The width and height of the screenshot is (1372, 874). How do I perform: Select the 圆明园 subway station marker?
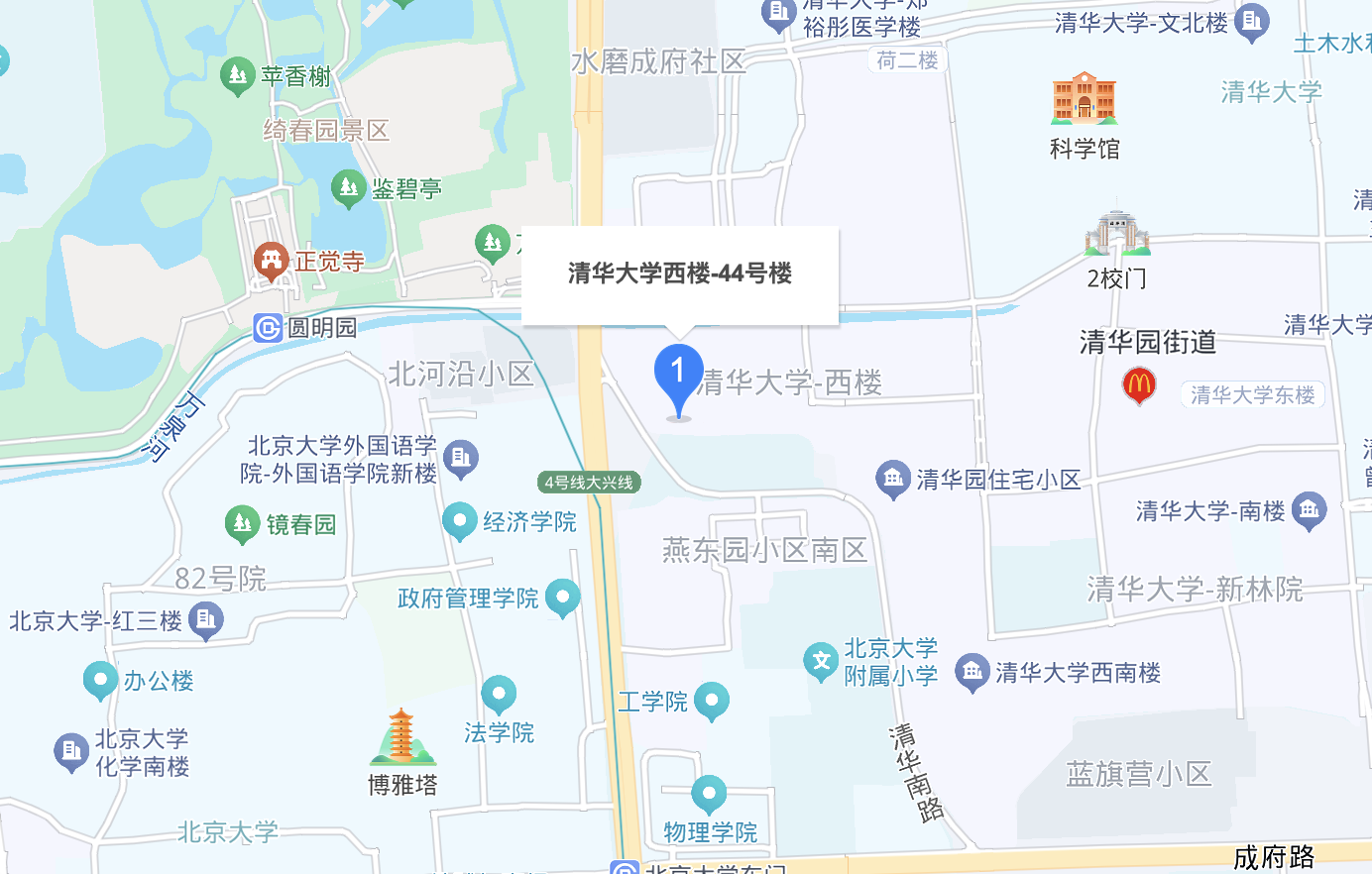point(269,328)
